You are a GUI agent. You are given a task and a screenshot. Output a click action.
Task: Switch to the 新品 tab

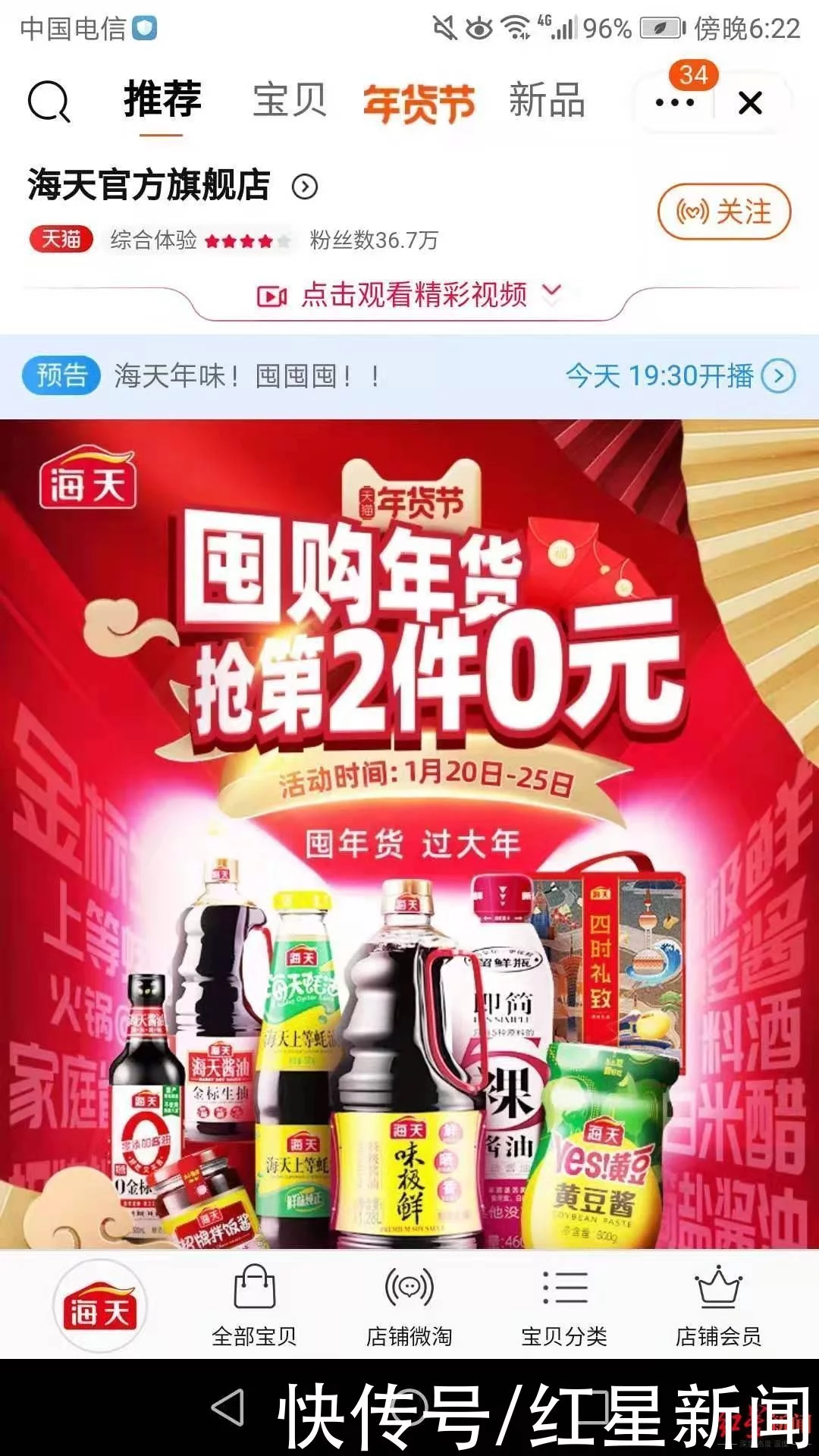547,101
